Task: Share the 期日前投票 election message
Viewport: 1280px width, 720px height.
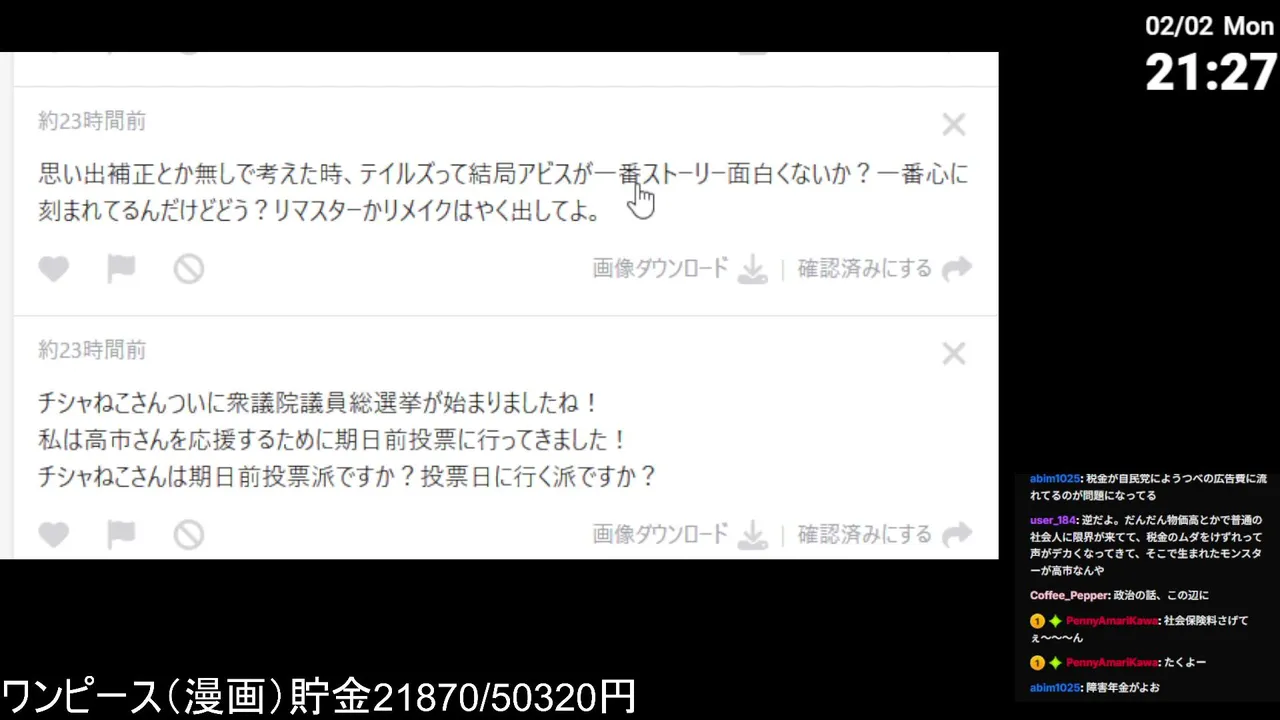Action: [957, 534]
